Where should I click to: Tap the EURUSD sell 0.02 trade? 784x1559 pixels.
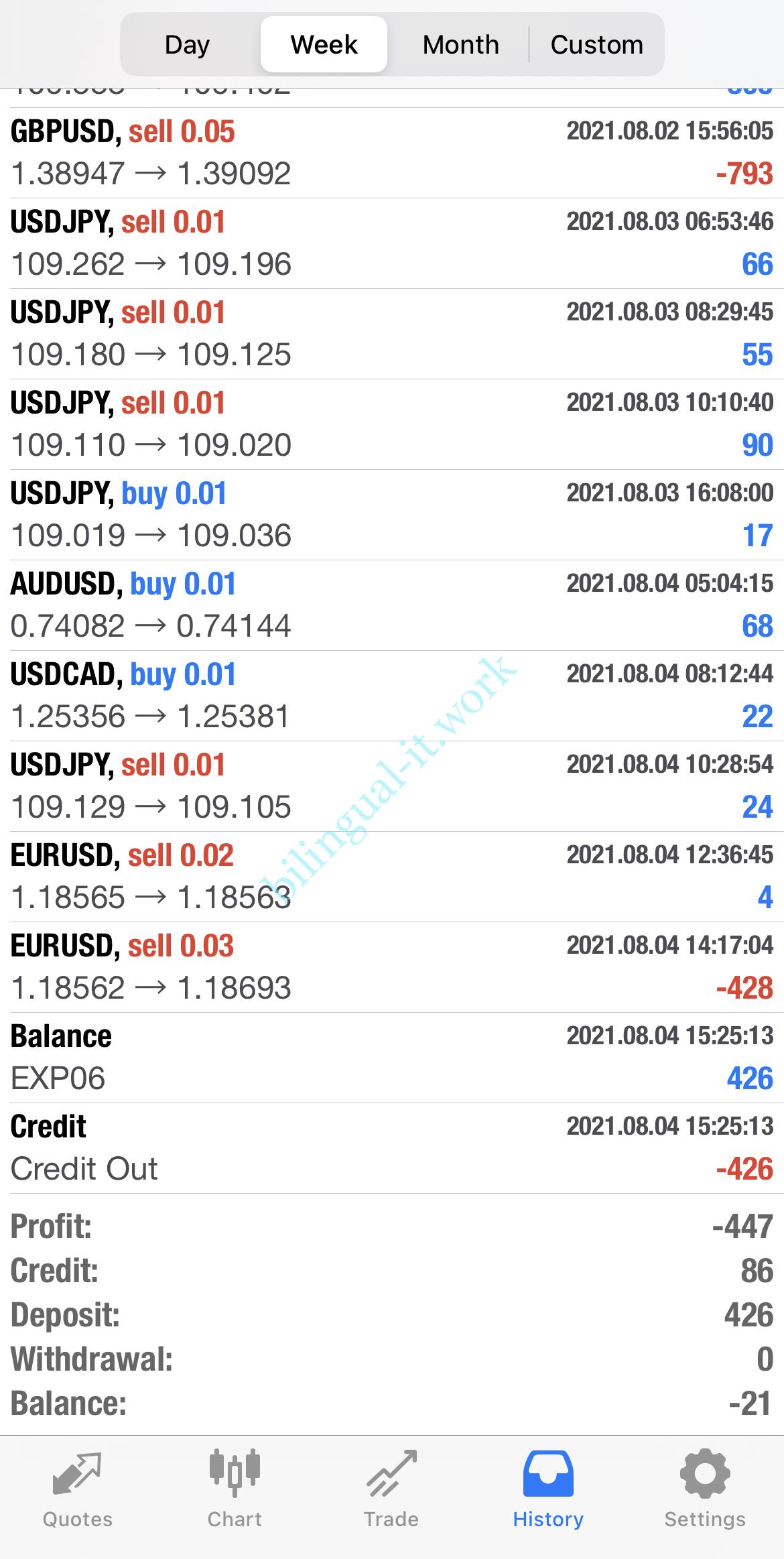pos(392,877)
